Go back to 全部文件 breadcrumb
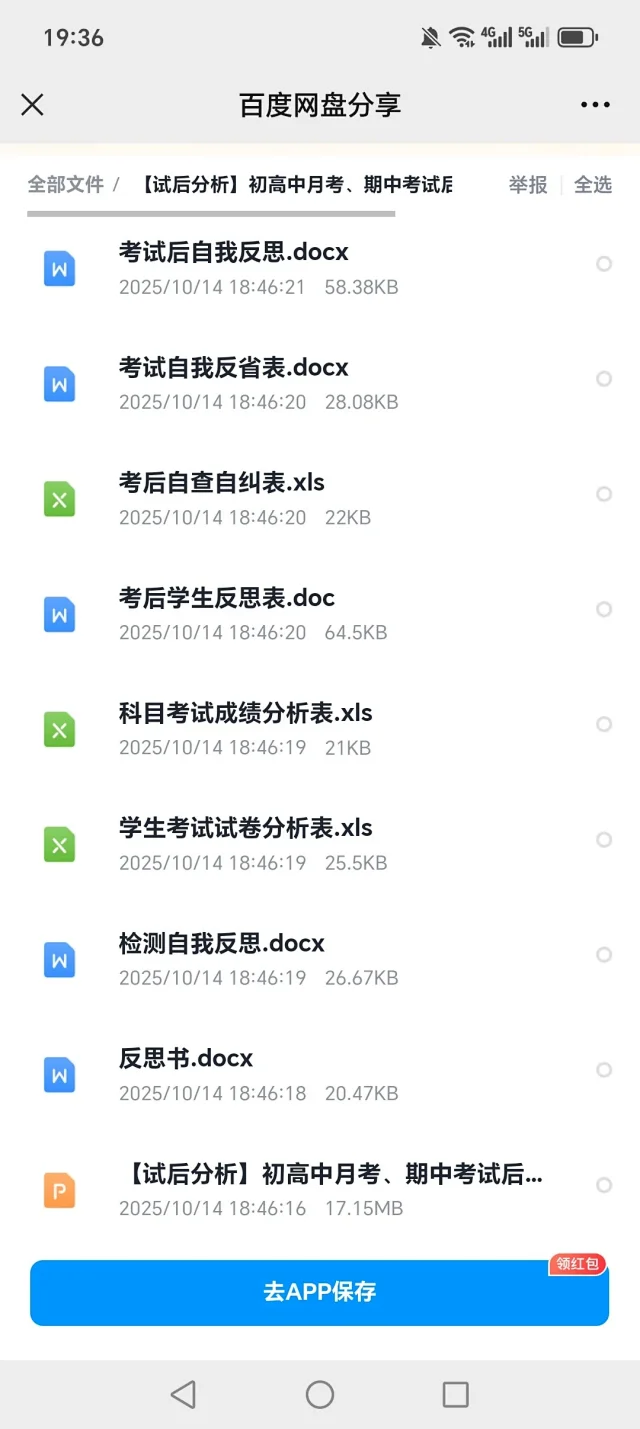The image size is (640, 1429). [x=66, y=185]
